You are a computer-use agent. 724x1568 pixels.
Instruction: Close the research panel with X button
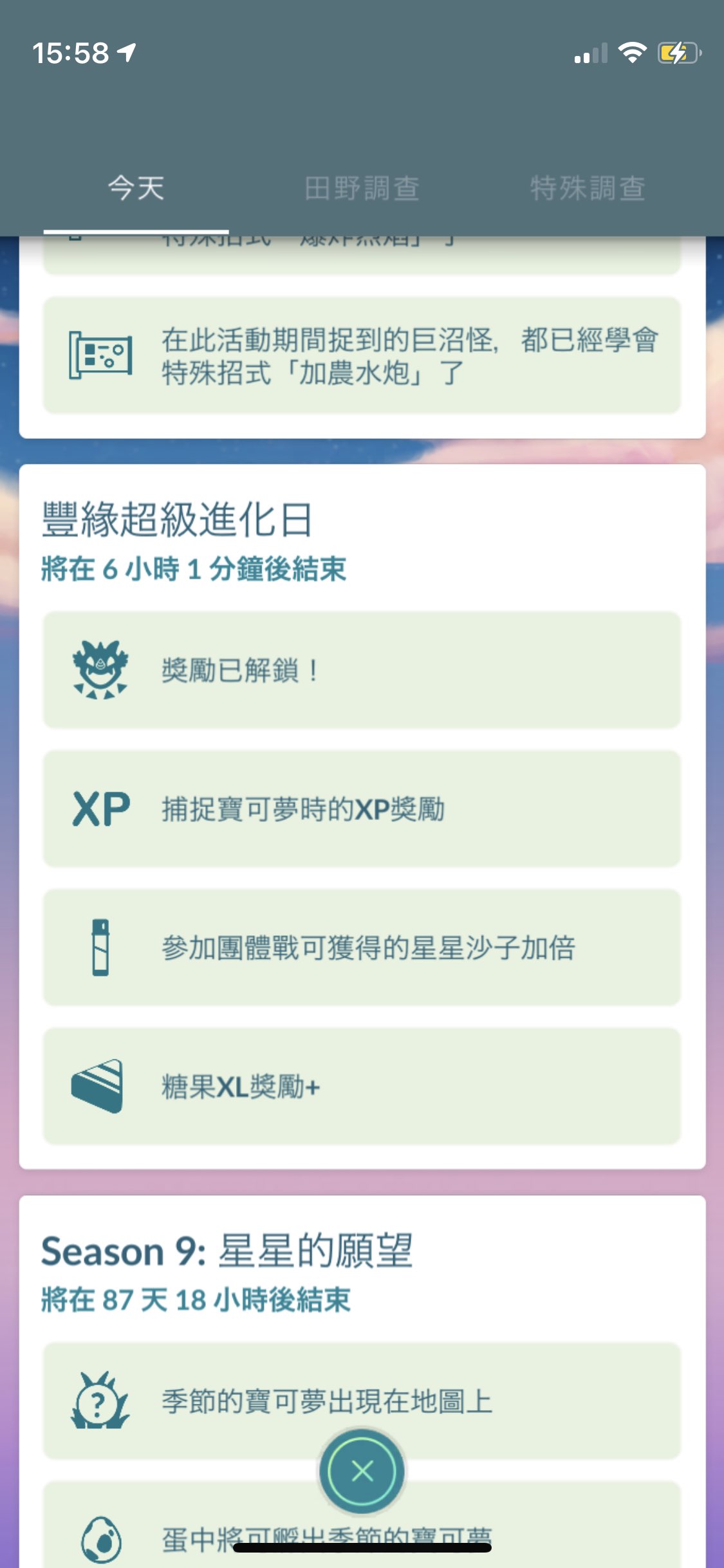click(x=362, y=1471)
